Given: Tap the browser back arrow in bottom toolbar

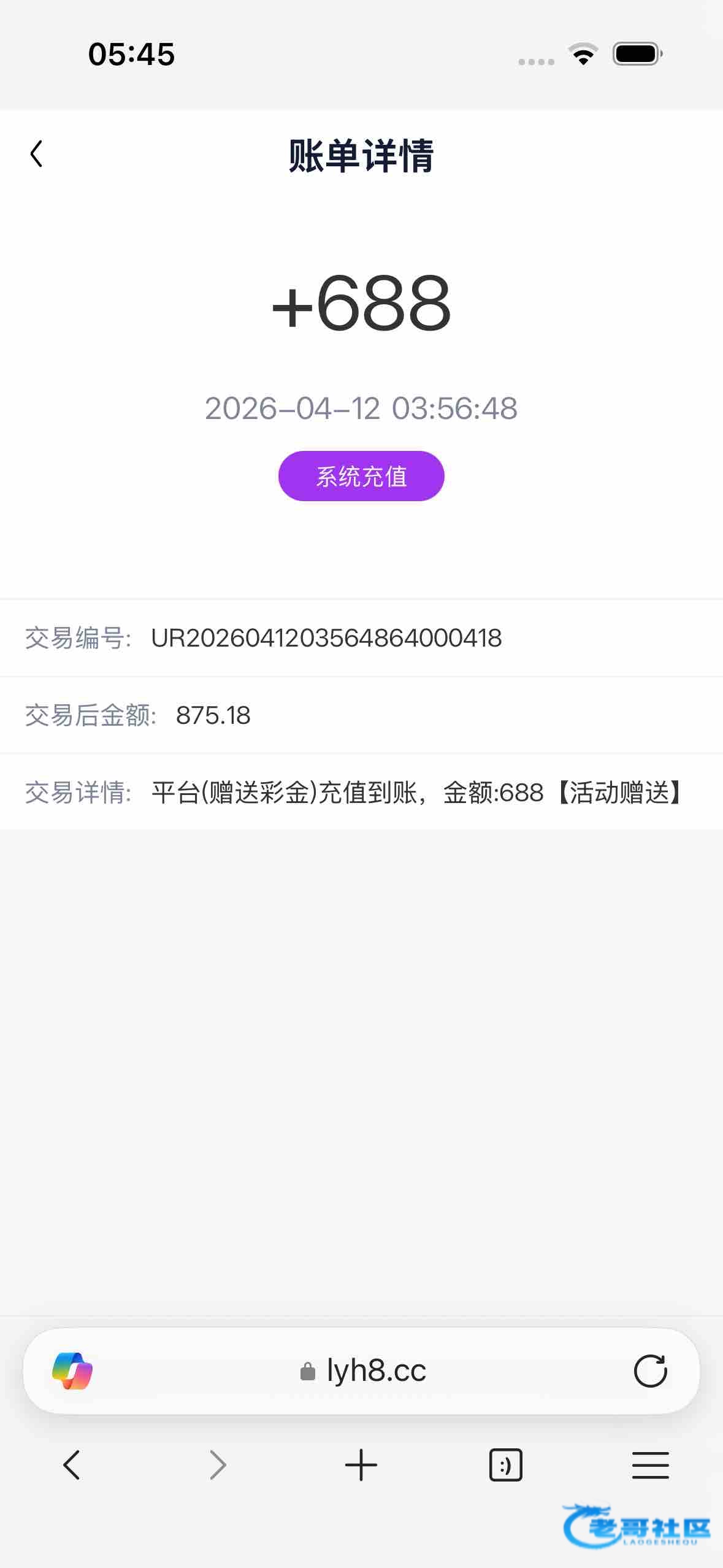Looking at the screenshot, I should (72, 1466).
